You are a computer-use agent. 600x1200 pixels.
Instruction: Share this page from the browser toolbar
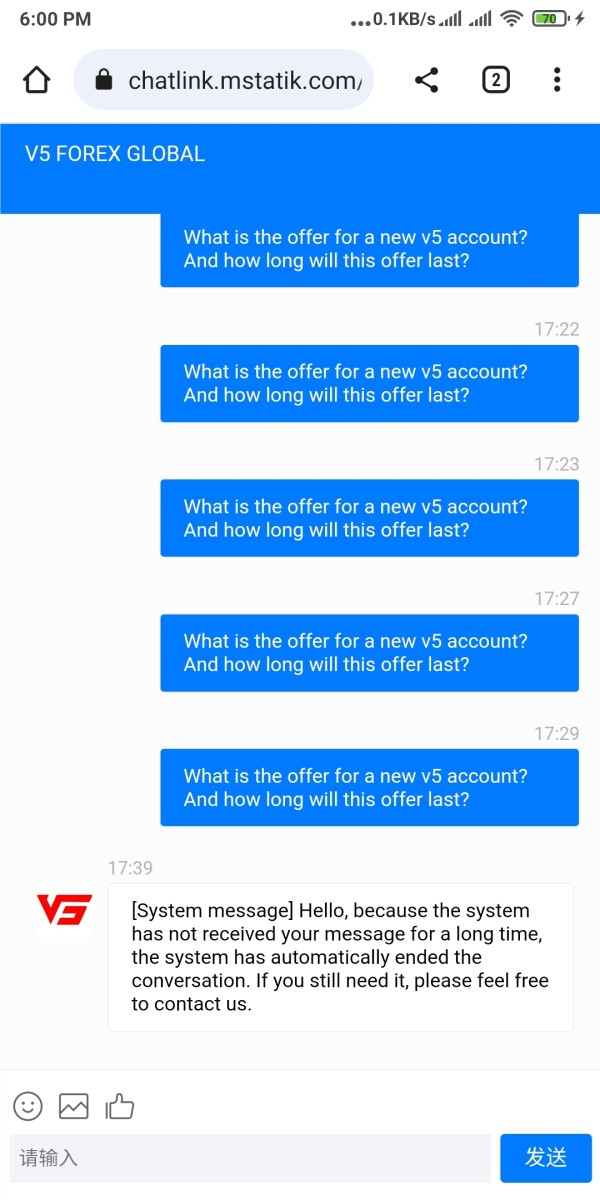(x=427, y=80)
